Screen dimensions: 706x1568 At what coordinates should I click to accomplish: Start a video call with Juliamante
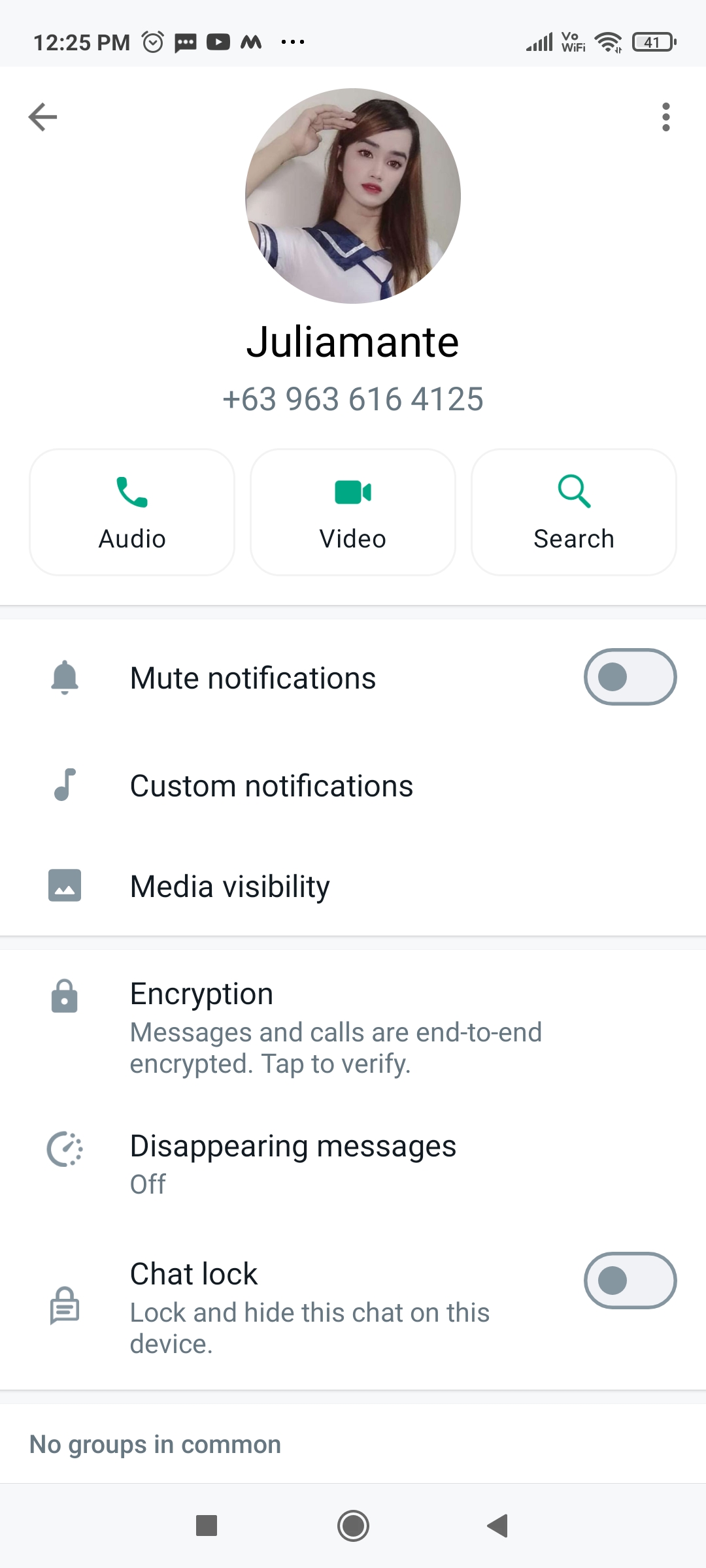point(353,512)
